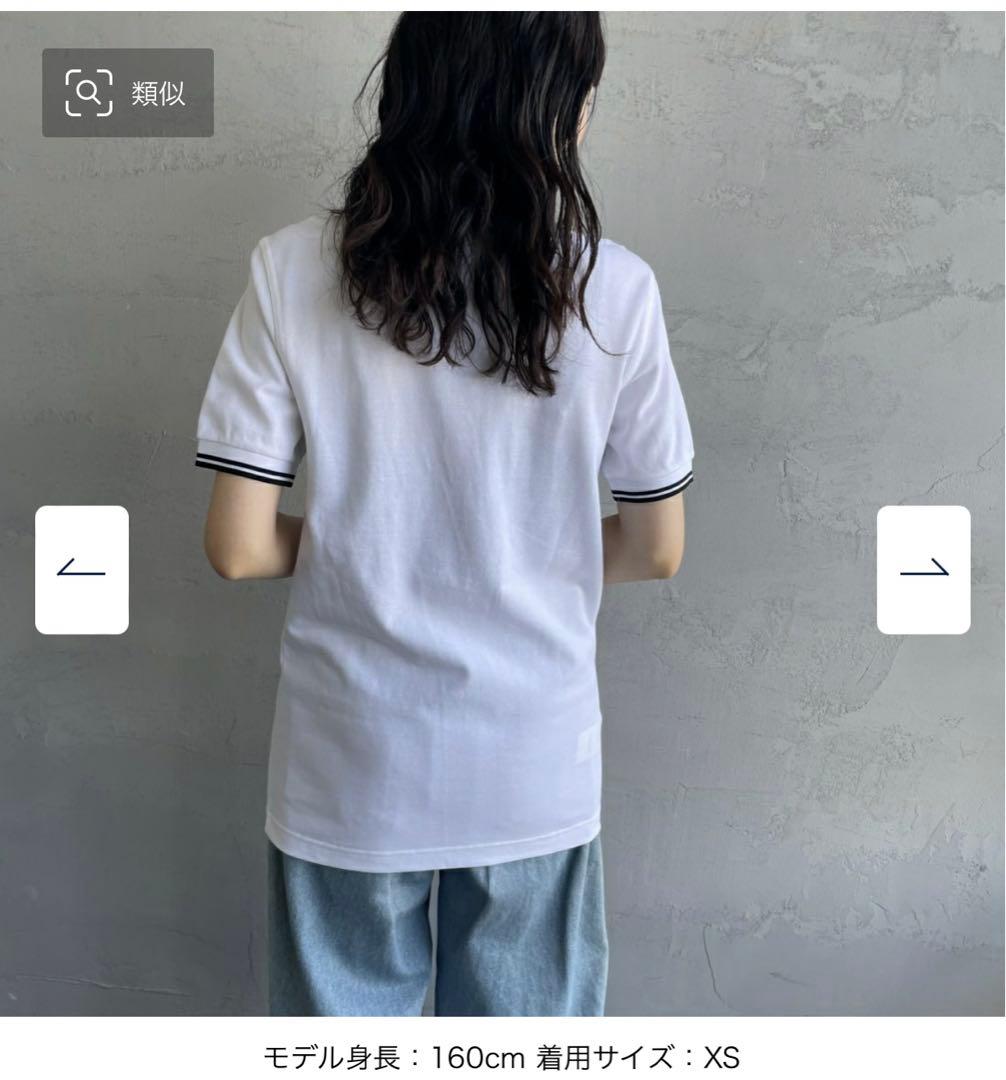The height and width of the screenshot is (1080, 1006).
Task: Activate the image recognition search icon
Action: coord(91,93)
